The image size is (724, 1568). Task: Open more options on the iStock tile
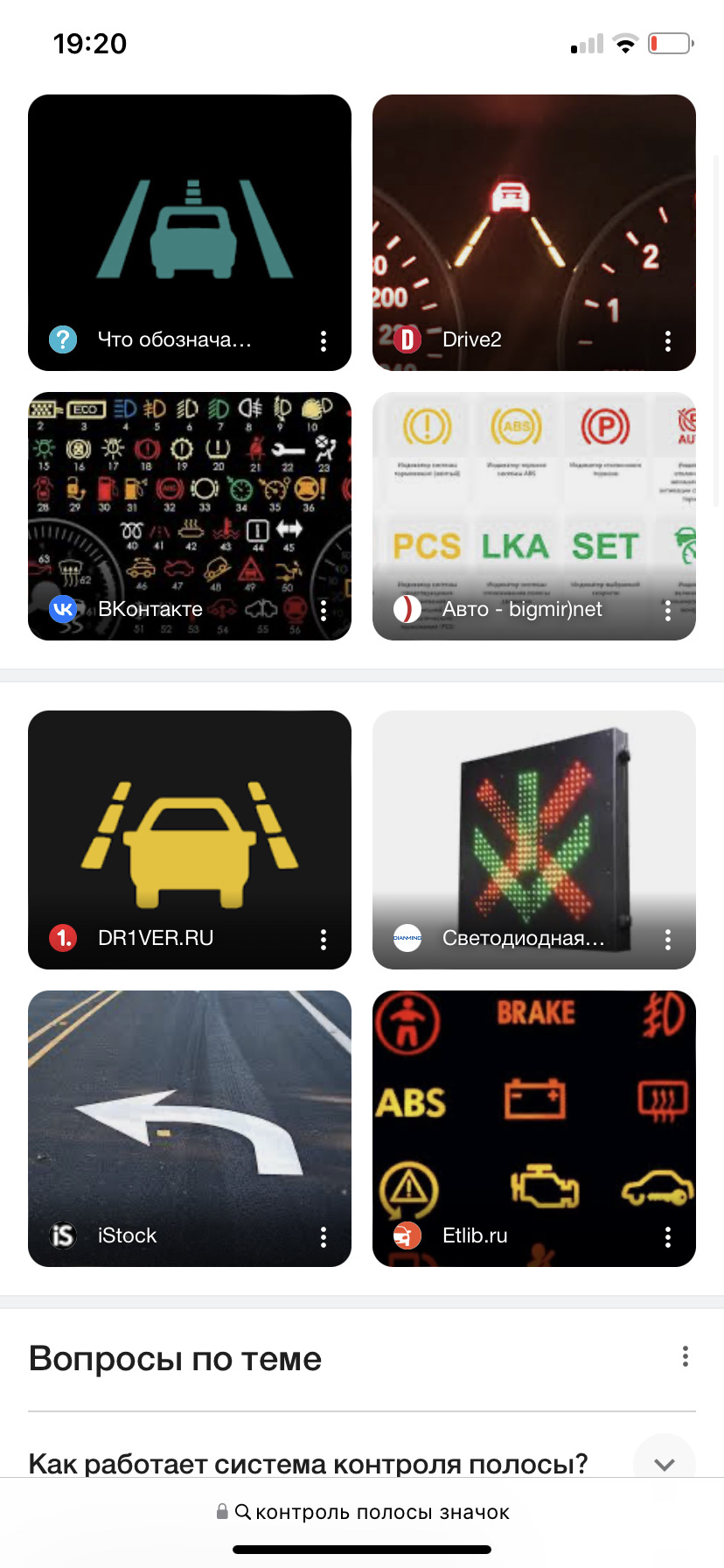point(324,1236)
